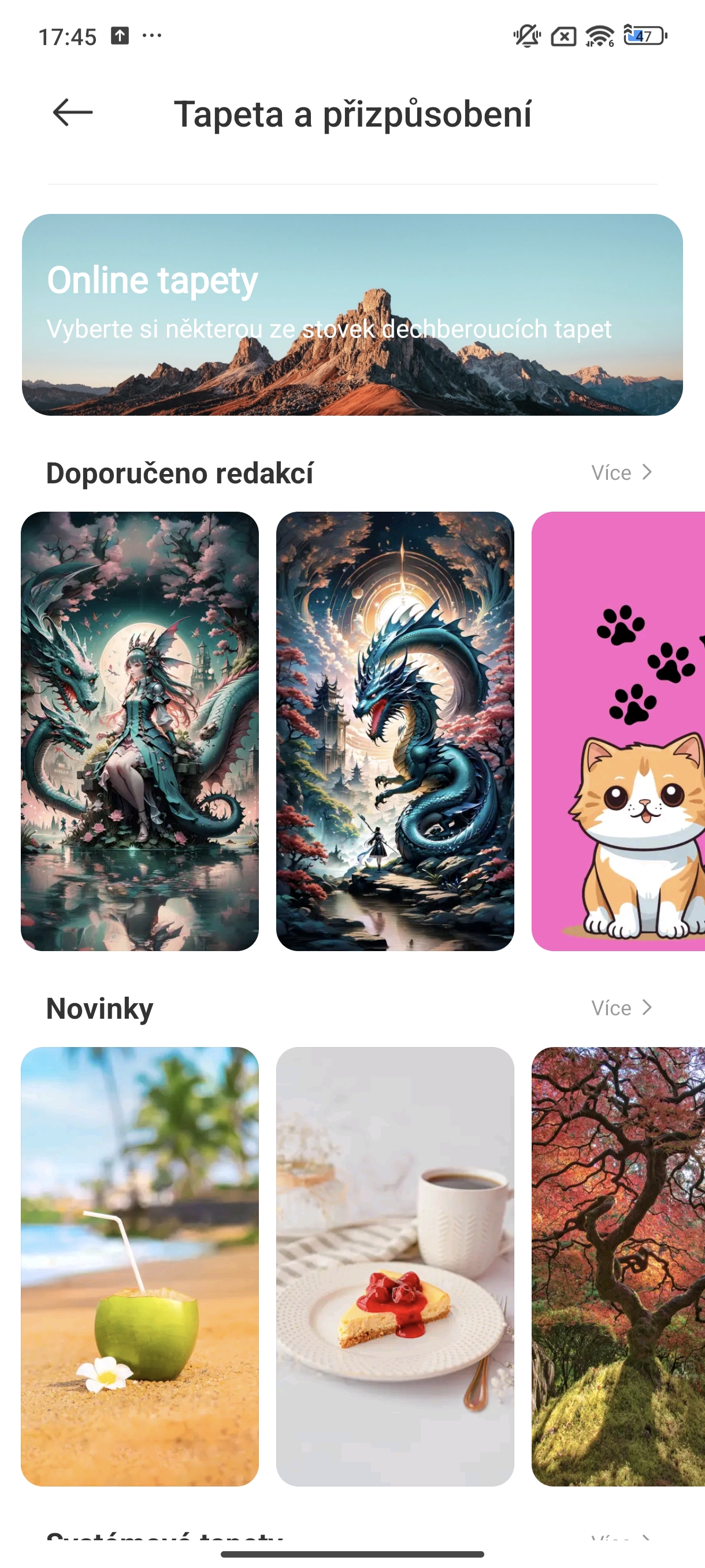705x1568 pixels.
Task: Select the blue dragon wallpaper
Action: pyautogui.click(x=395, y=730)
